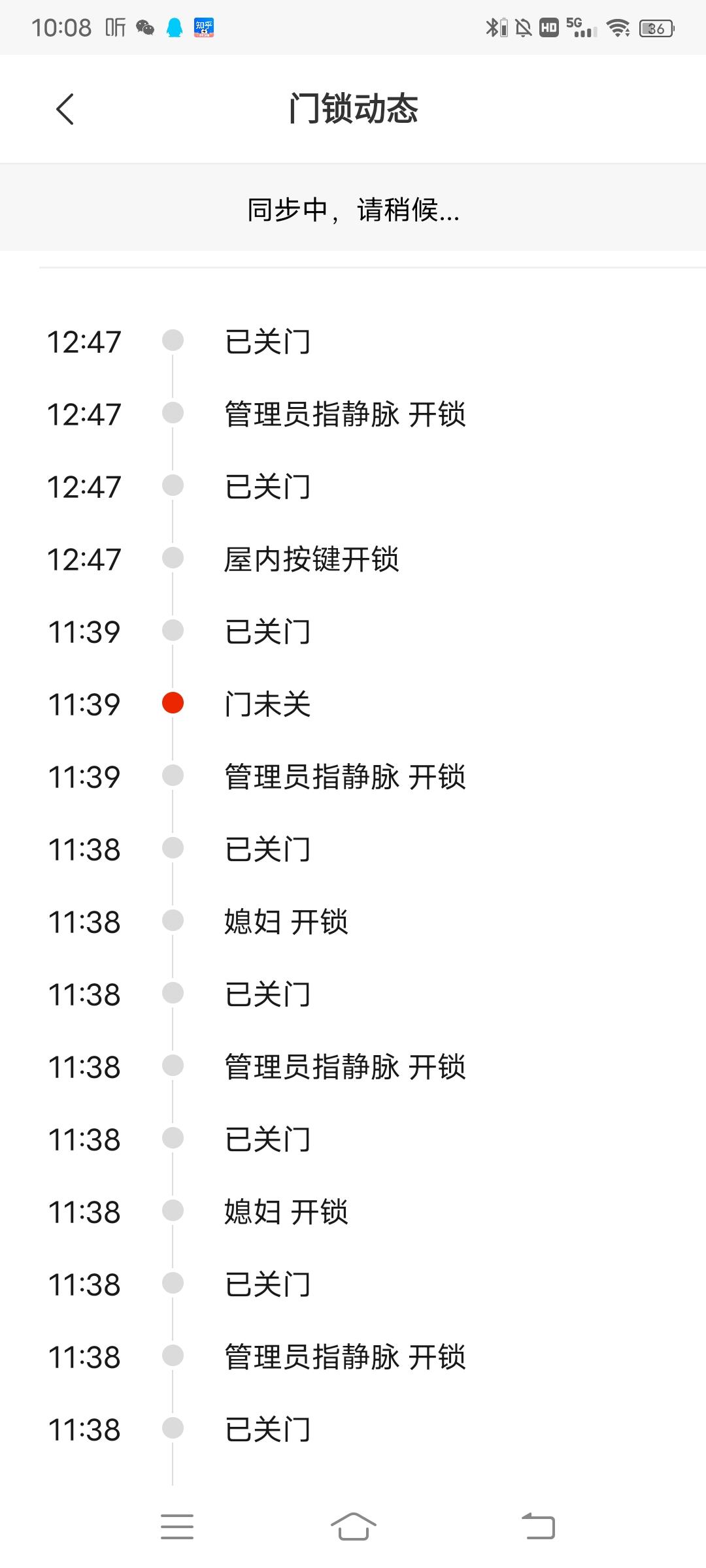This screenshot has height=1568, width=706.
Task: Open the Zhihu notification icon
Action: pyautogui.click(x=204, y=26)
